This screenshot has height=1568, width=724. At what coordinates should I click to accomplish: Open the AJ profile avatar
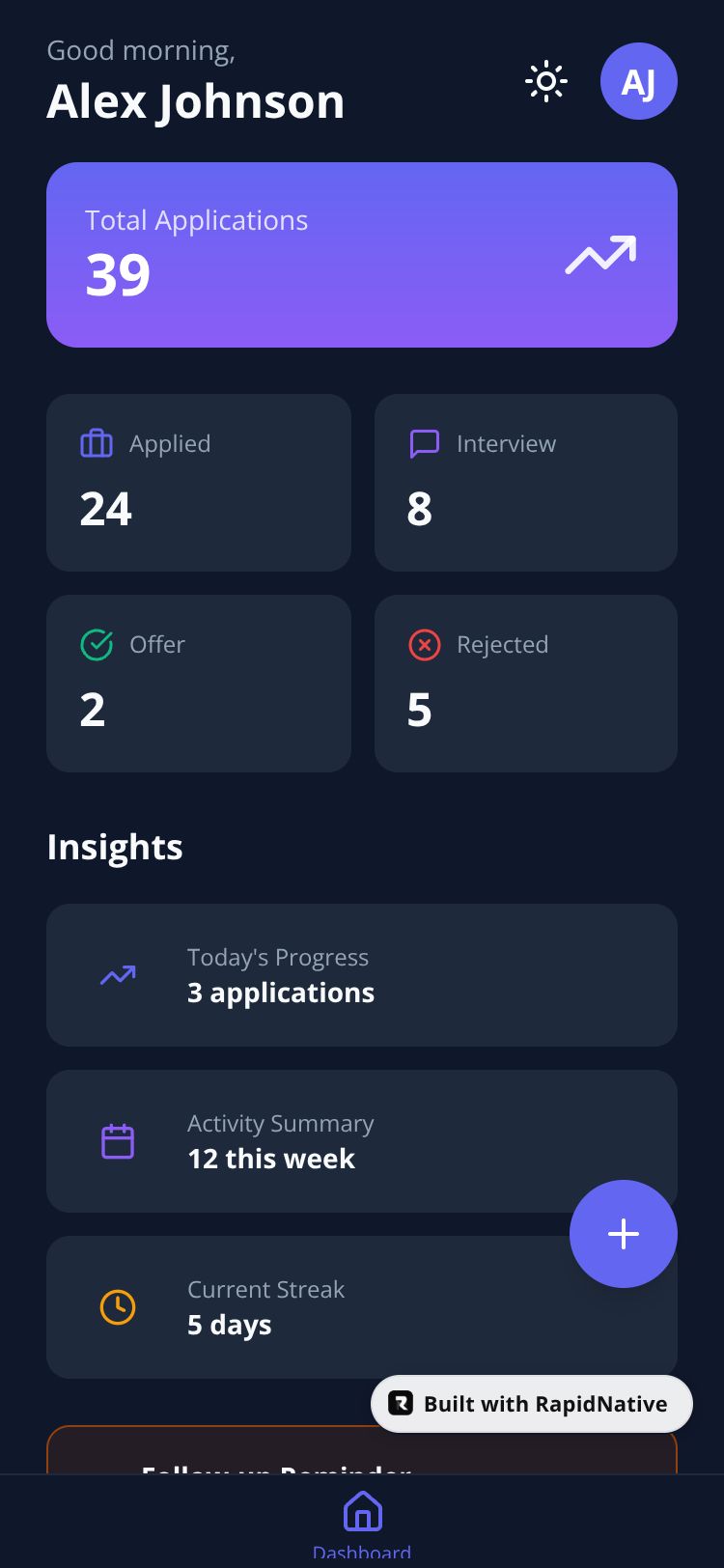(638, 81)
